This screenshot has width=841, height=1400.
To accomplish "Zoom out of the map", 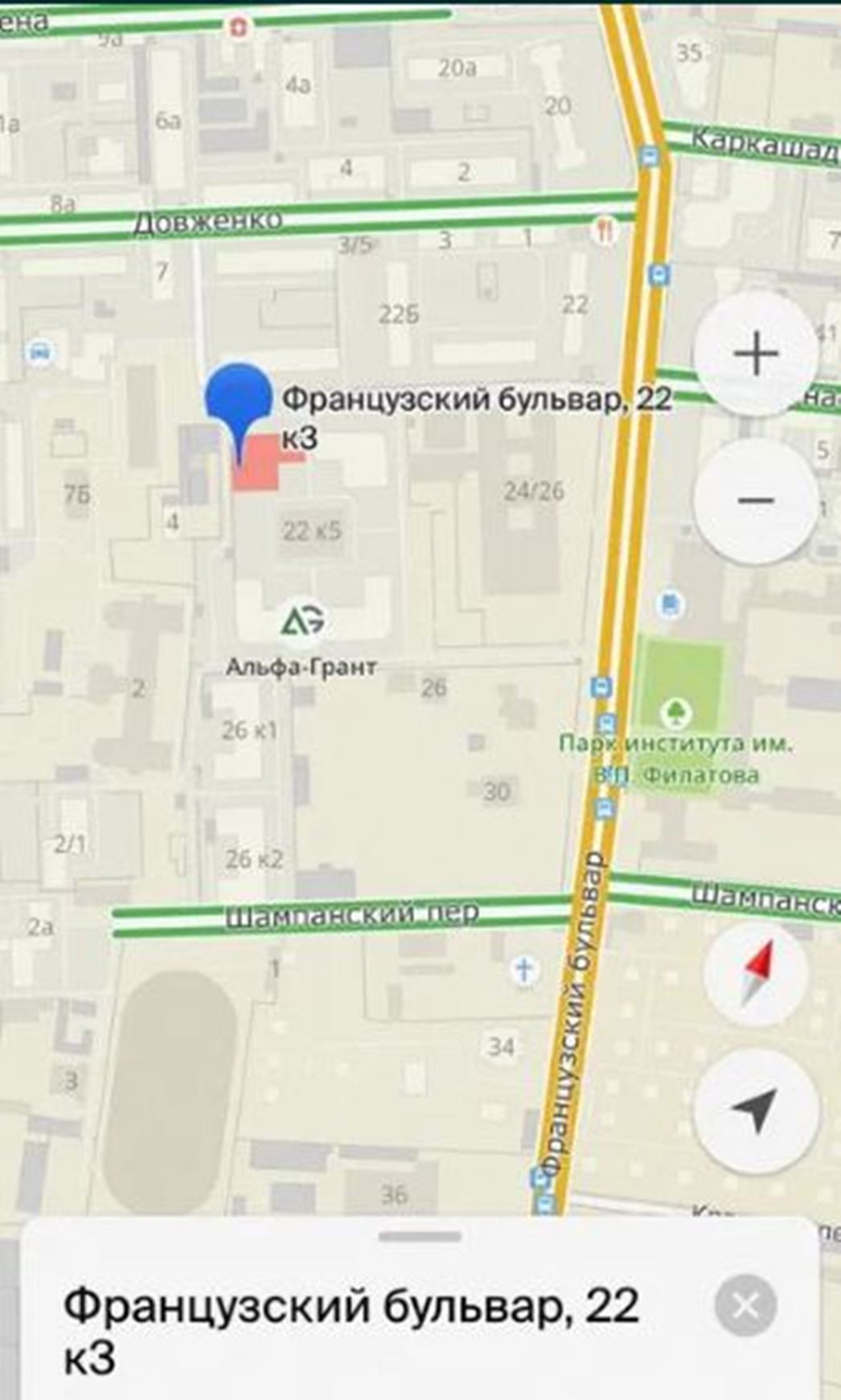I will (x=756, y=501).
